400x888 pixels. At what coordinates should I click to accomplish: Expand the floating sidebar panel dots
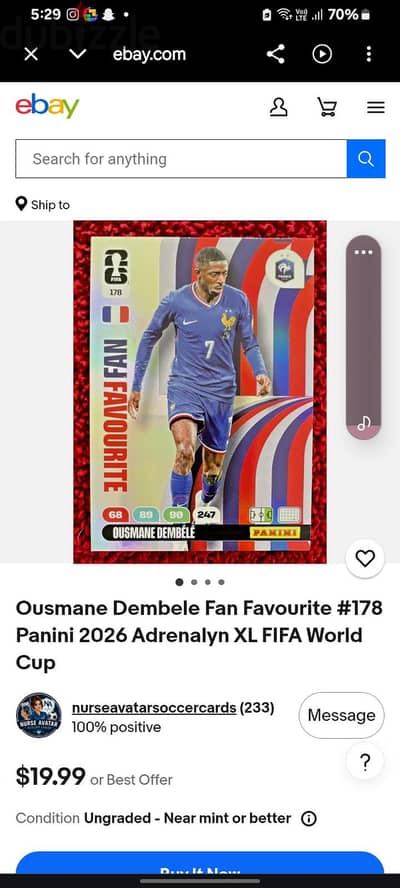[364, 253]
